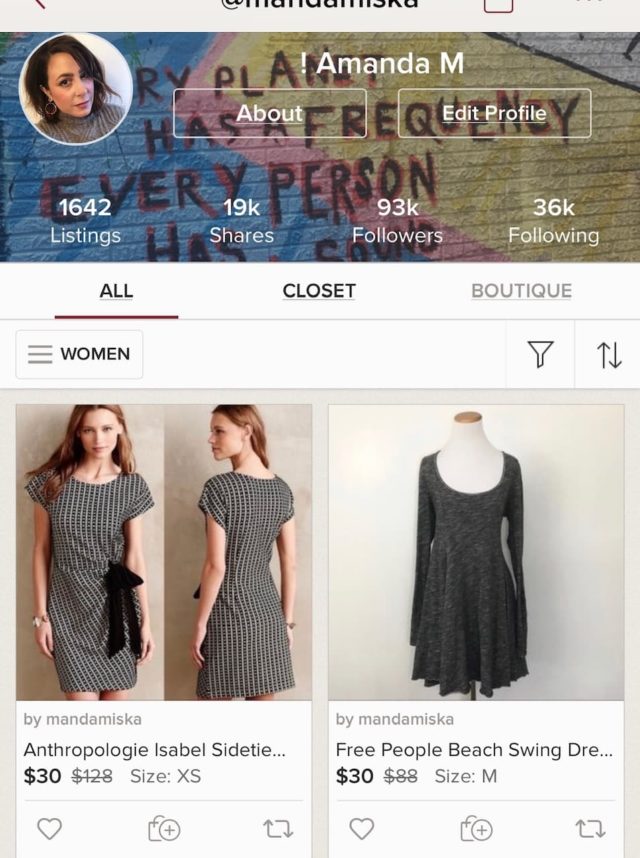Tap Edit Profile button
The height and width of the screenshot is (858, 640).
pyautogui.click(x=494, y=113)
